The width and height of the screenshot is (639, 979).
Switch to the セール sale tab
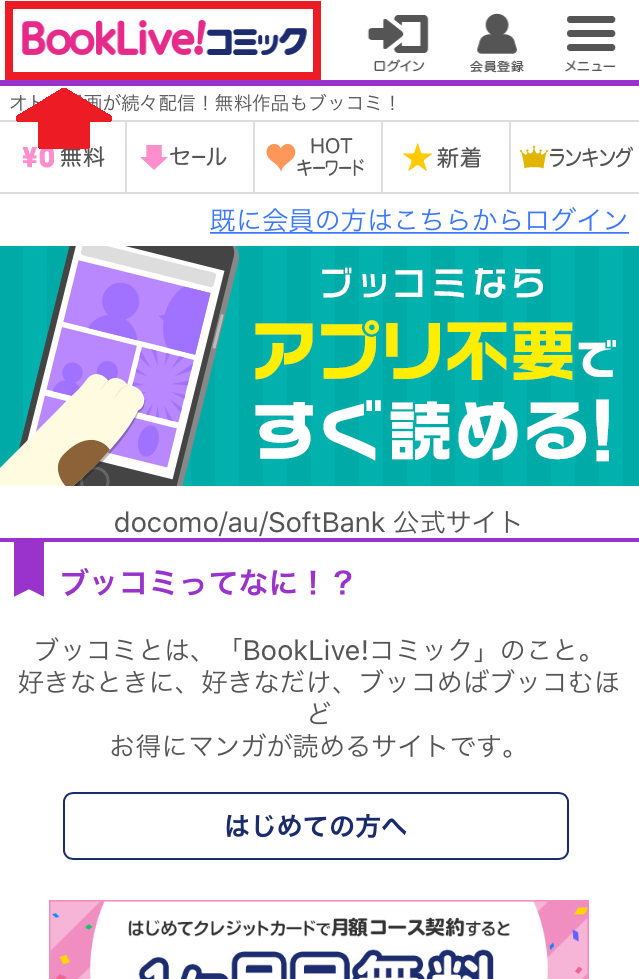[x=190, y=157]
